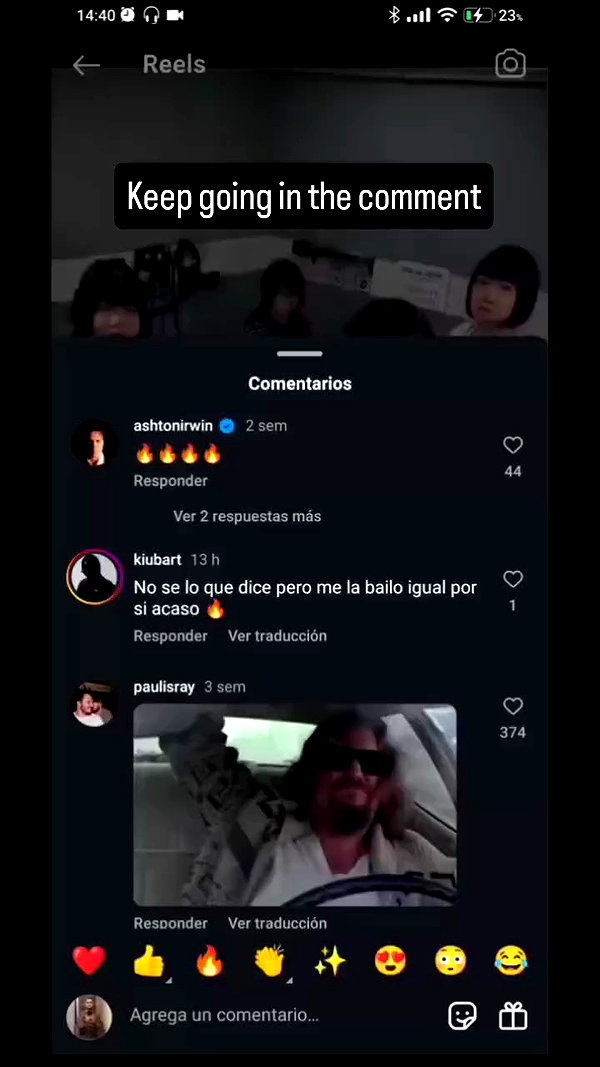Like kiubart's comment
This screenshot has width=600, height=1067.
tap(513, 579)
